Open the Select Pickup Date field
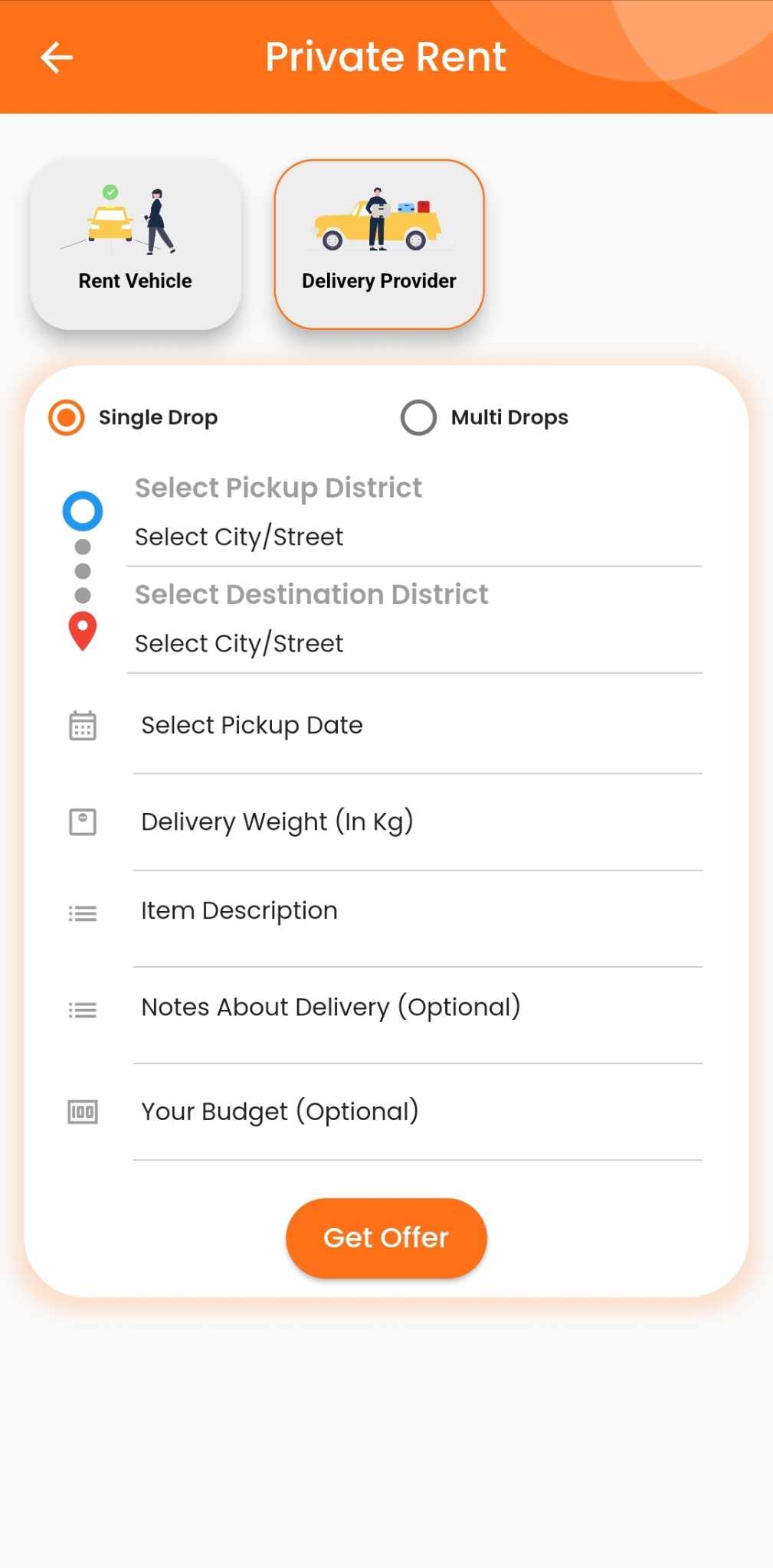This screenshot has height=1568, width=773. click(x=418, y=726)
